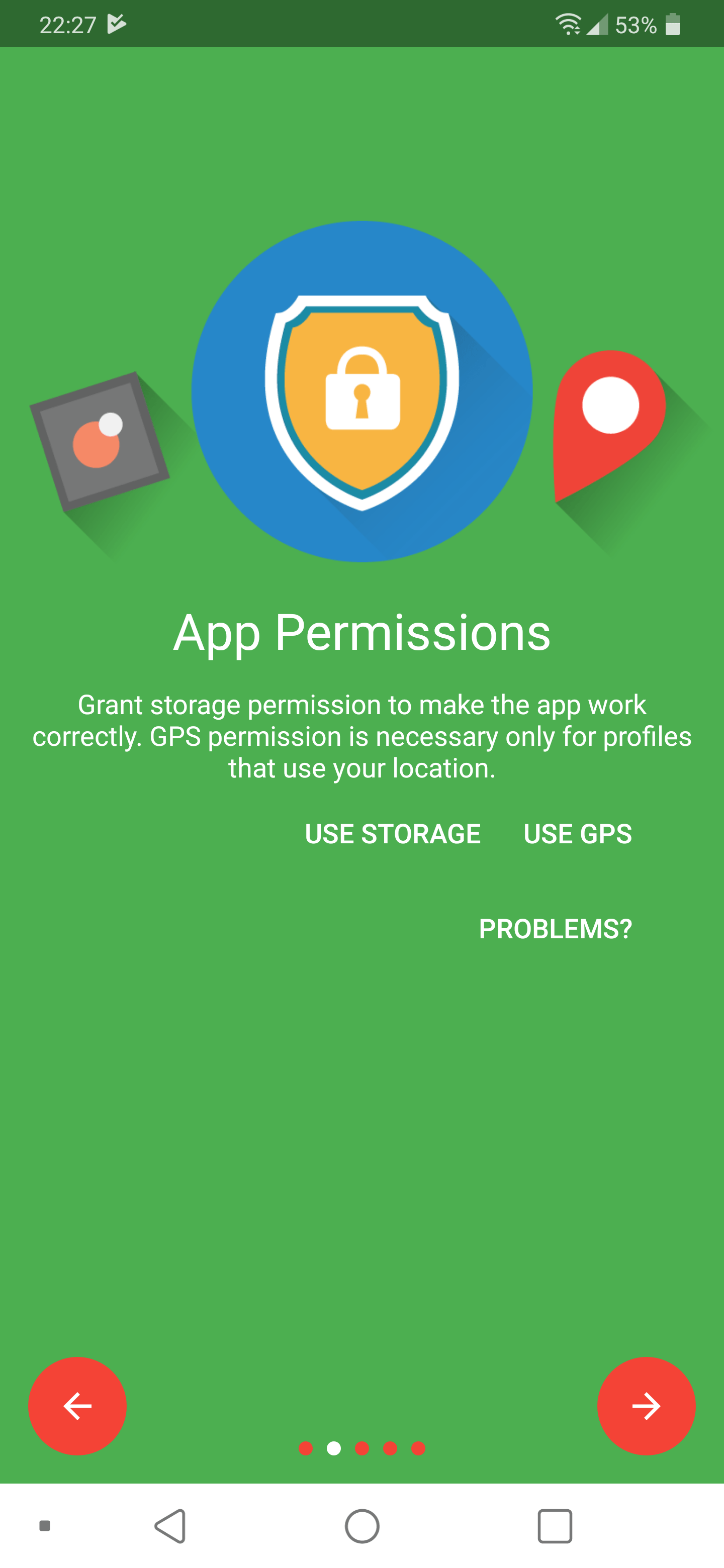Screen dimensions: 724x1568
Task: Go to the home screen
Action: (363, 1525)
